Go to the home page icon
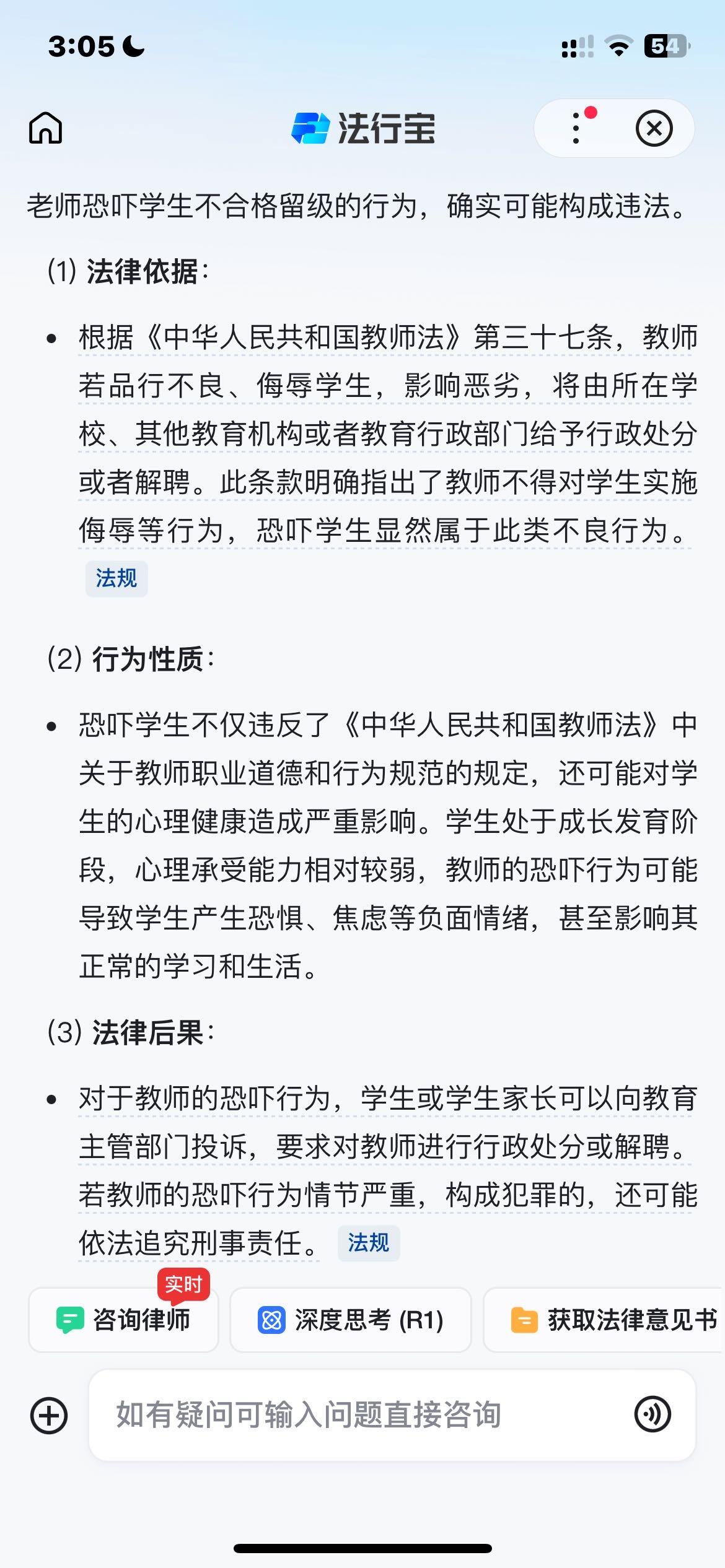This screenshot has width=725, height=1568. click(x=46, y=128)
